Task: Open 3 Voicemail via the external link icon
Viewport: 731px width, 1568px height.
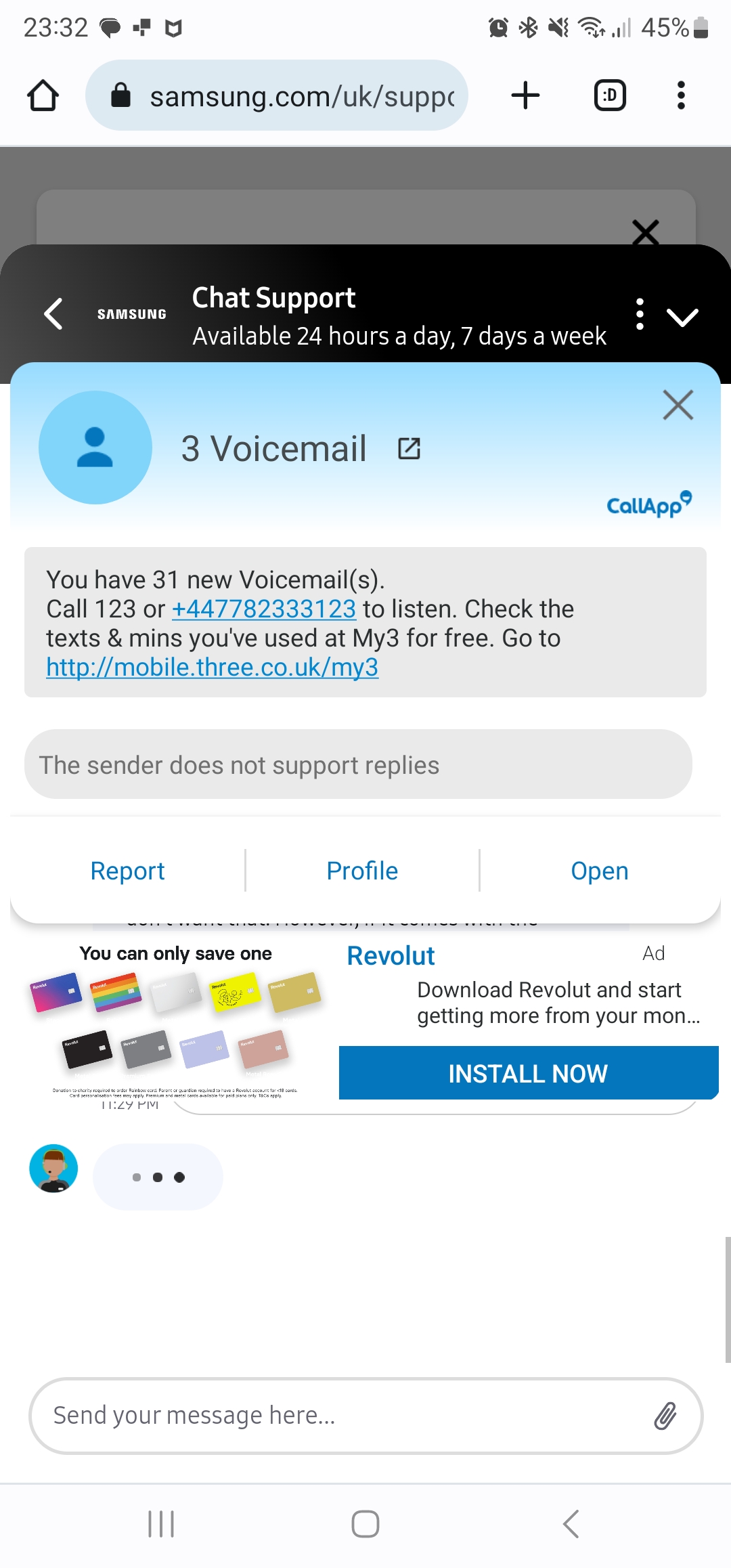Action: pyautogui.click(x=411, y=448)
